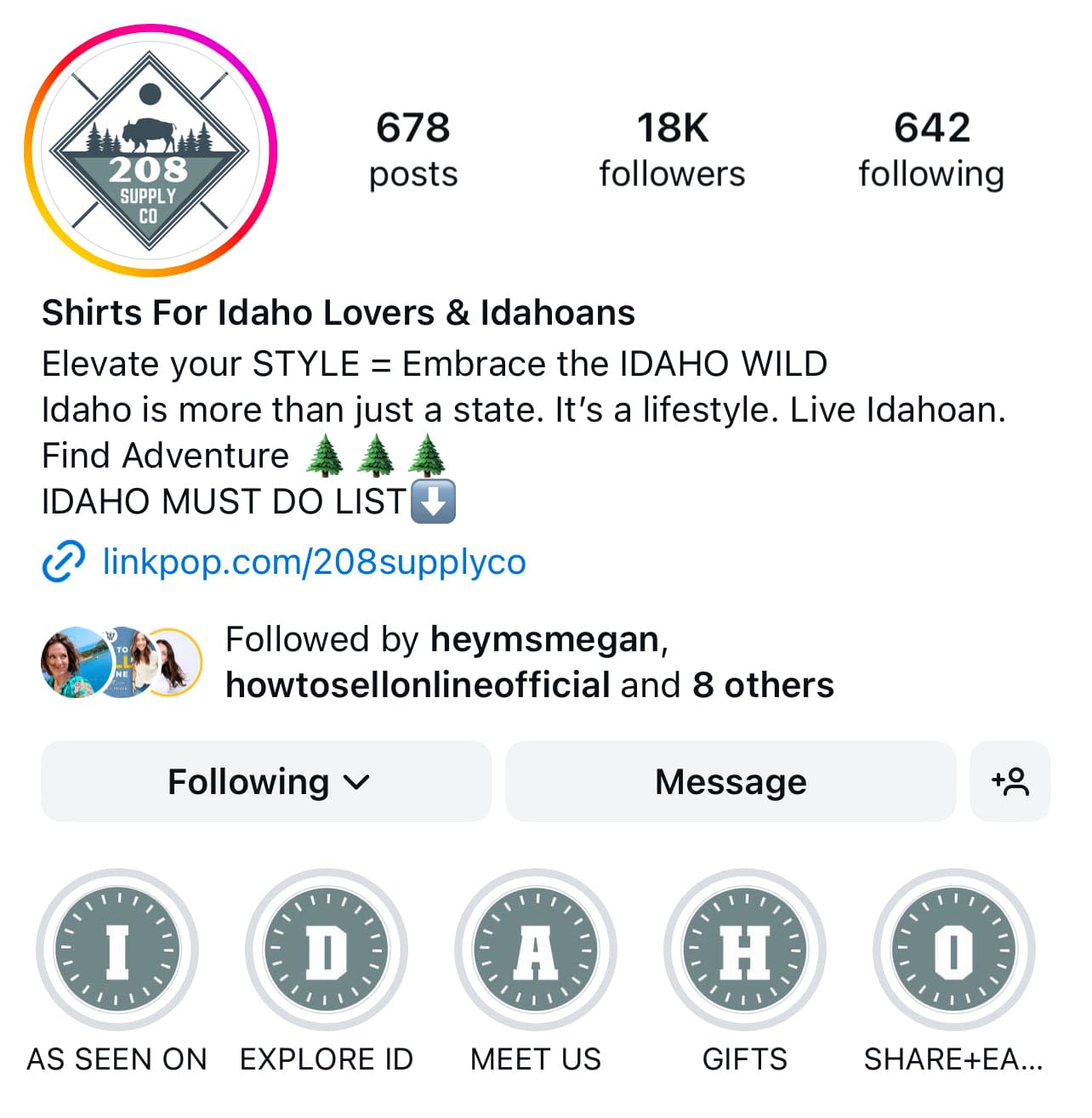Expand the Following dropdown button
The width and height of the screenshot is (1092, 1118).
click(266, 781)
